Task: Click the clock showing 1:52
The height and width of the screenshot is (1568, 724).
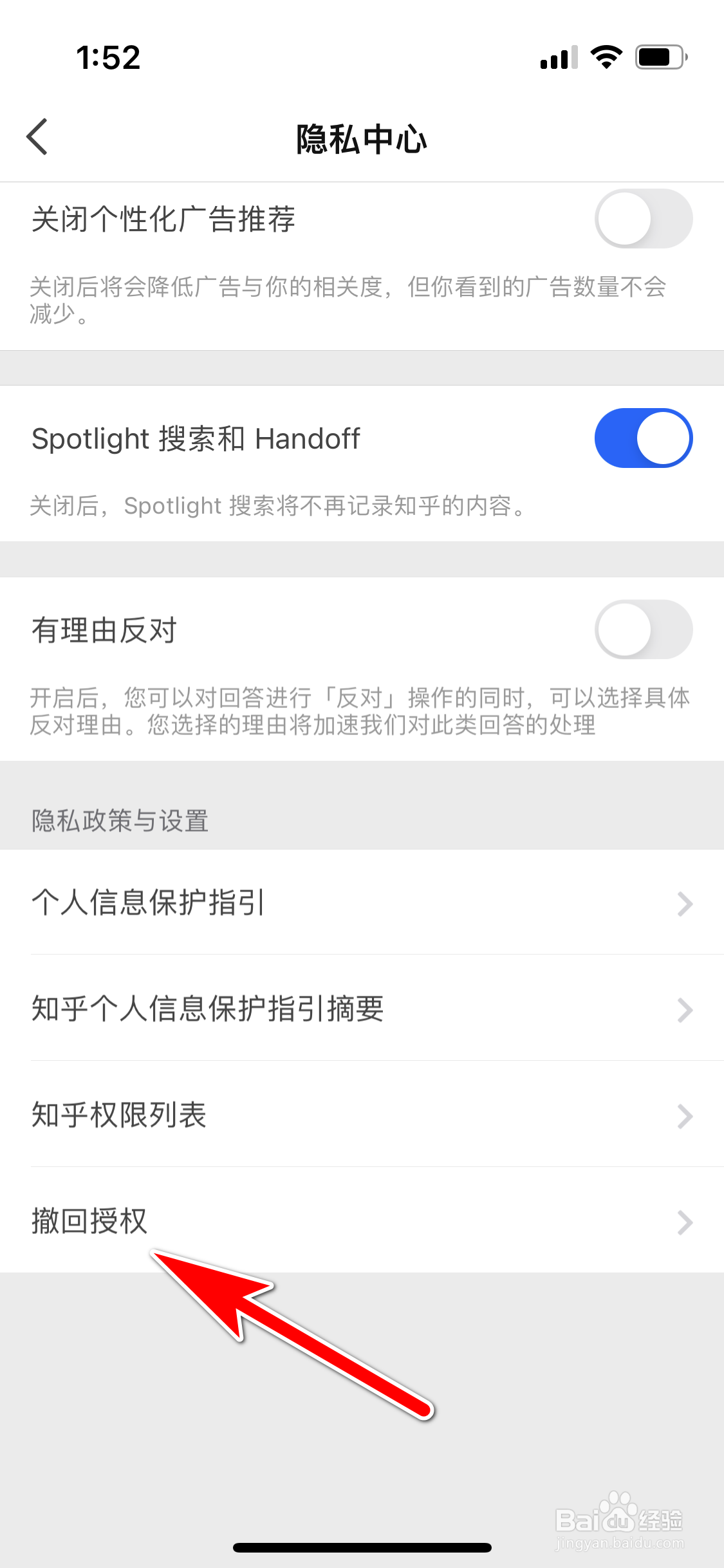Action: pos(106,58)
